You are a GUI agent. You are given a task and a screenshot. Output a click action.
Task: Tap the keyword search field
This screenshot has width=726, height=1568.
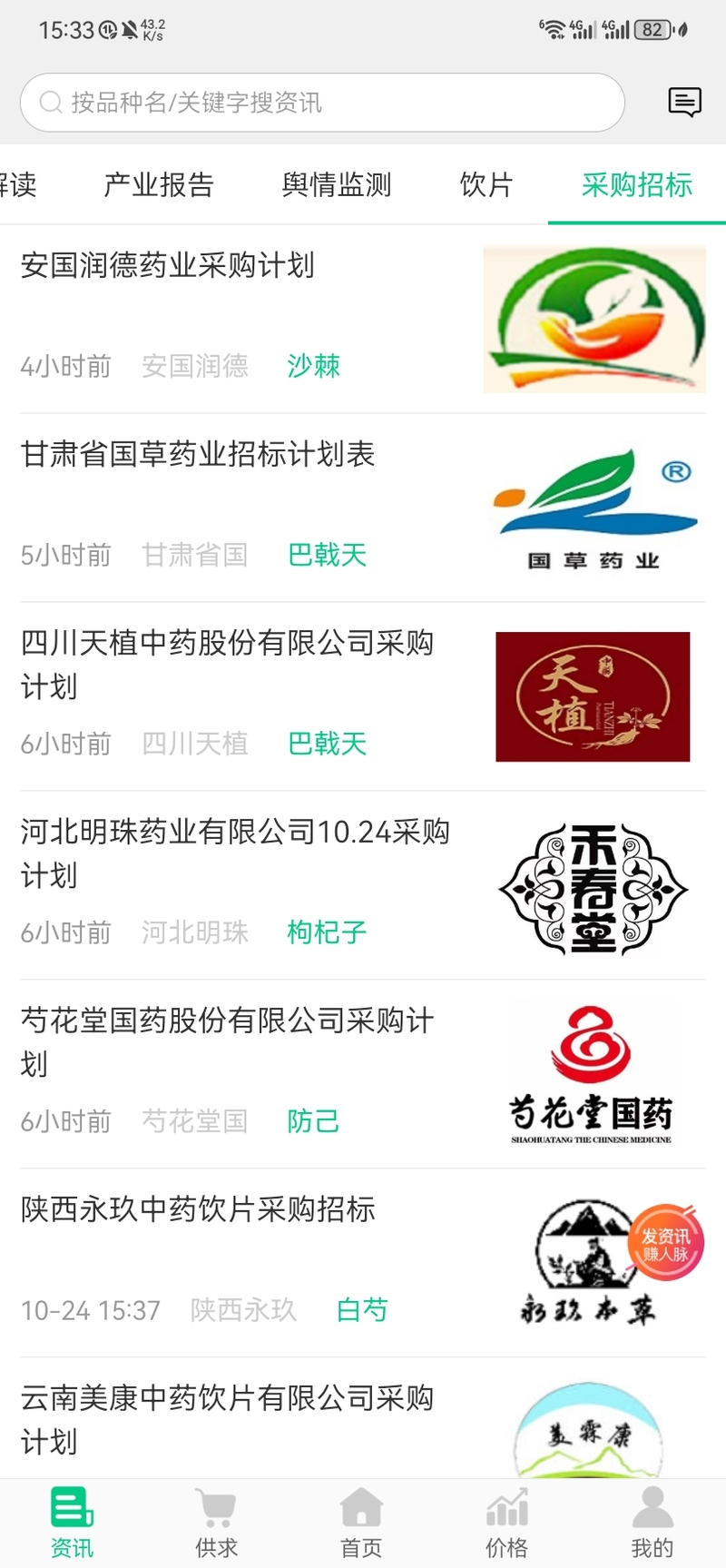tap(321, 103)
